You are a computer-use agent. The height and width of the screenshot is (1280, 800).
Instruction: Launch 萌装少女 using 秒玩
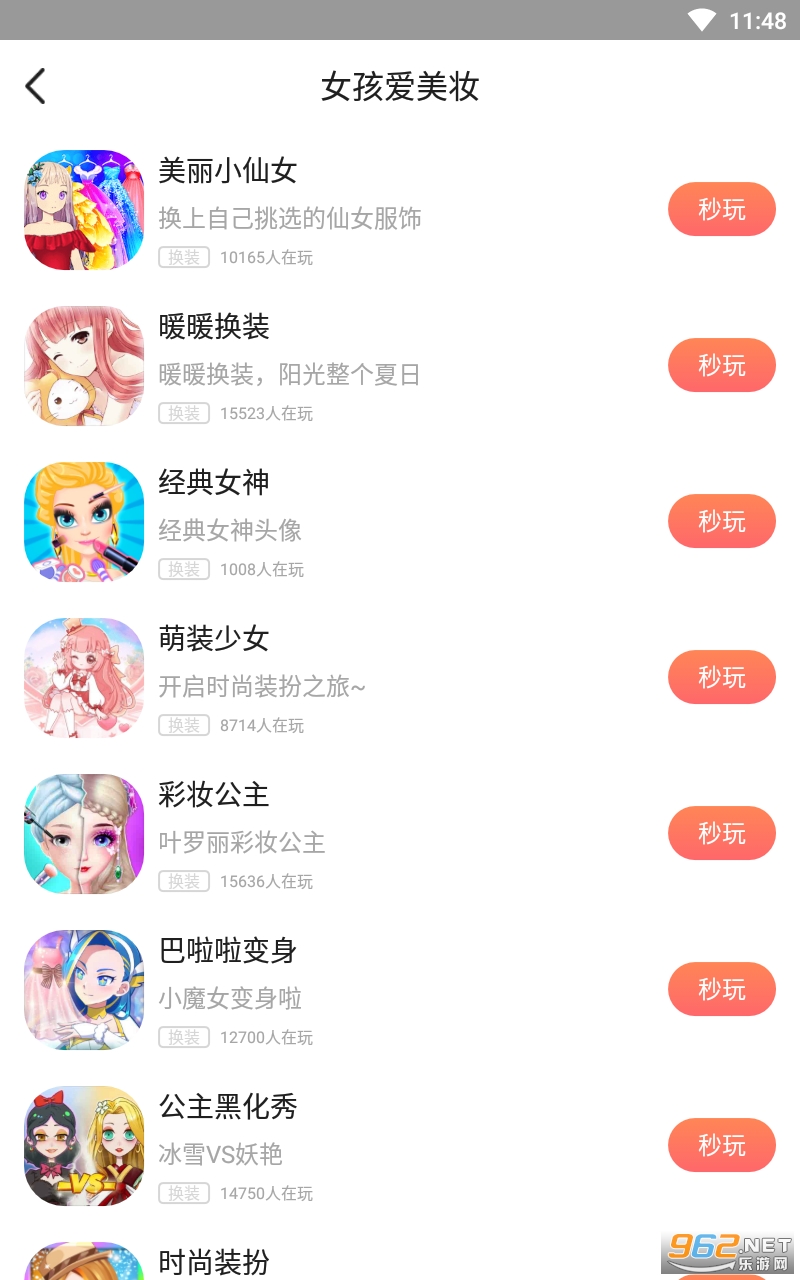721,678
